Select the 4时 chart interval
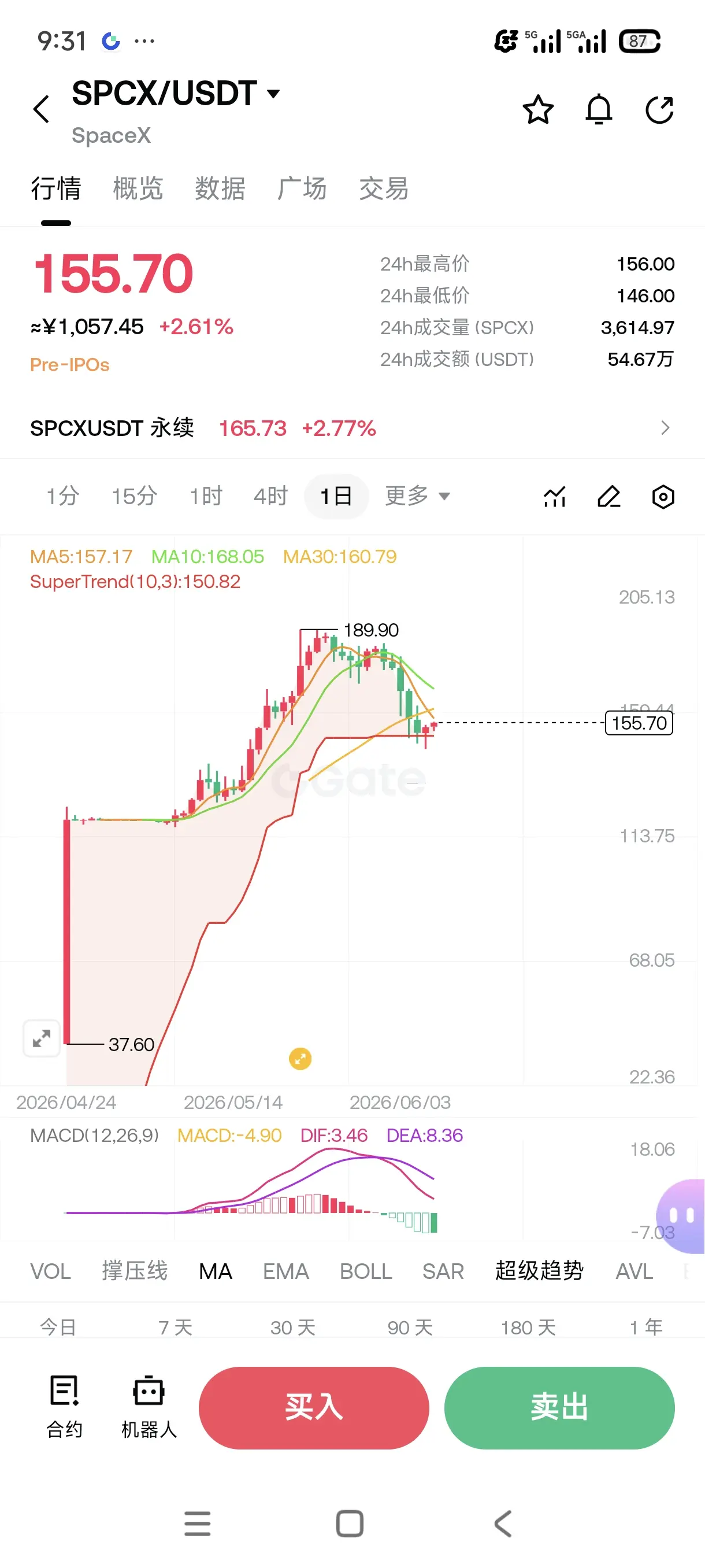This screenshot has height=1568, width=705. [x=270, y=496]
